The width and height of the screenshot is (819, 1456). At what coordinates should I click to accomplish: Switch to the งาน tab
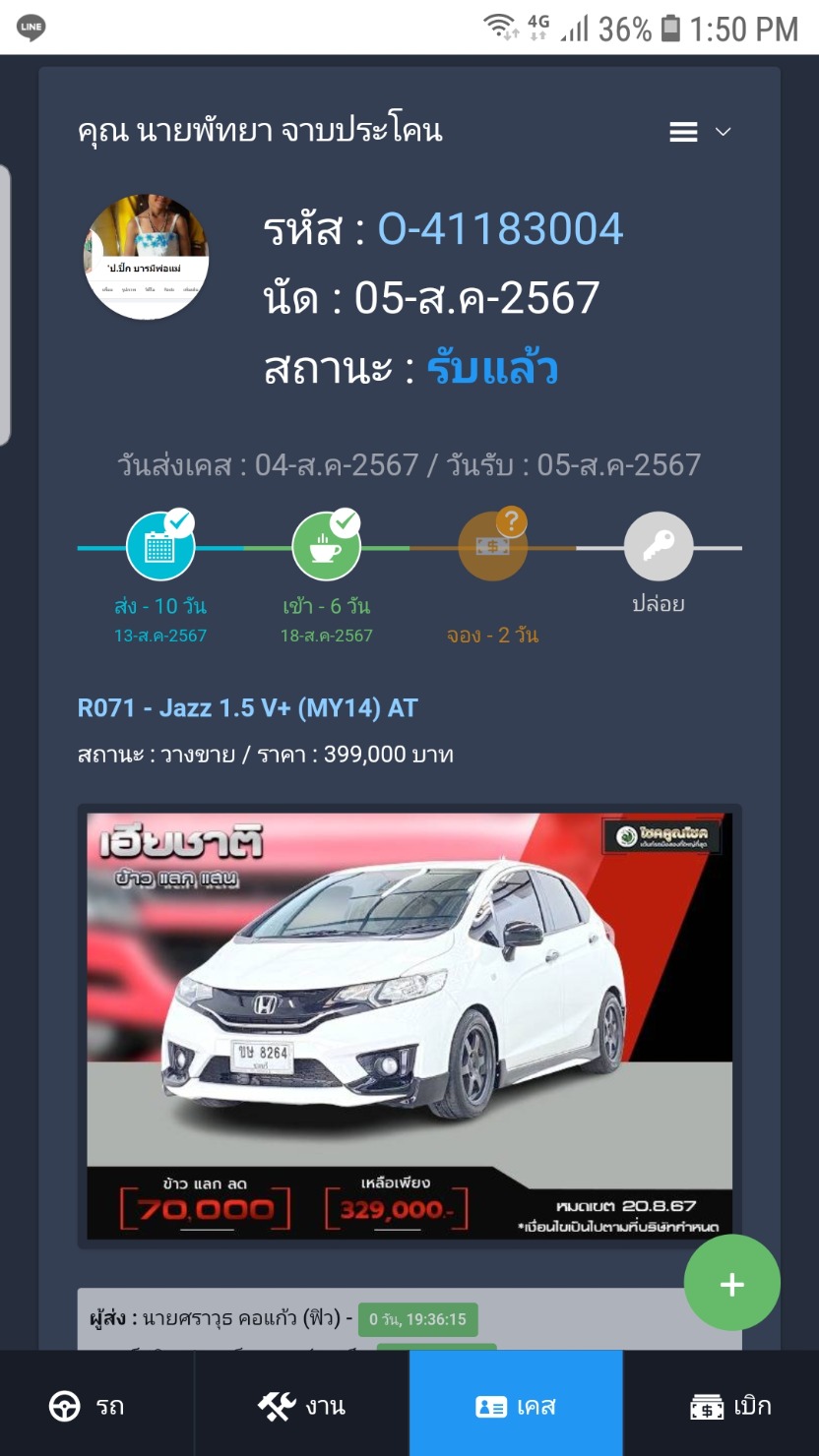click(x=301, y=1406)
